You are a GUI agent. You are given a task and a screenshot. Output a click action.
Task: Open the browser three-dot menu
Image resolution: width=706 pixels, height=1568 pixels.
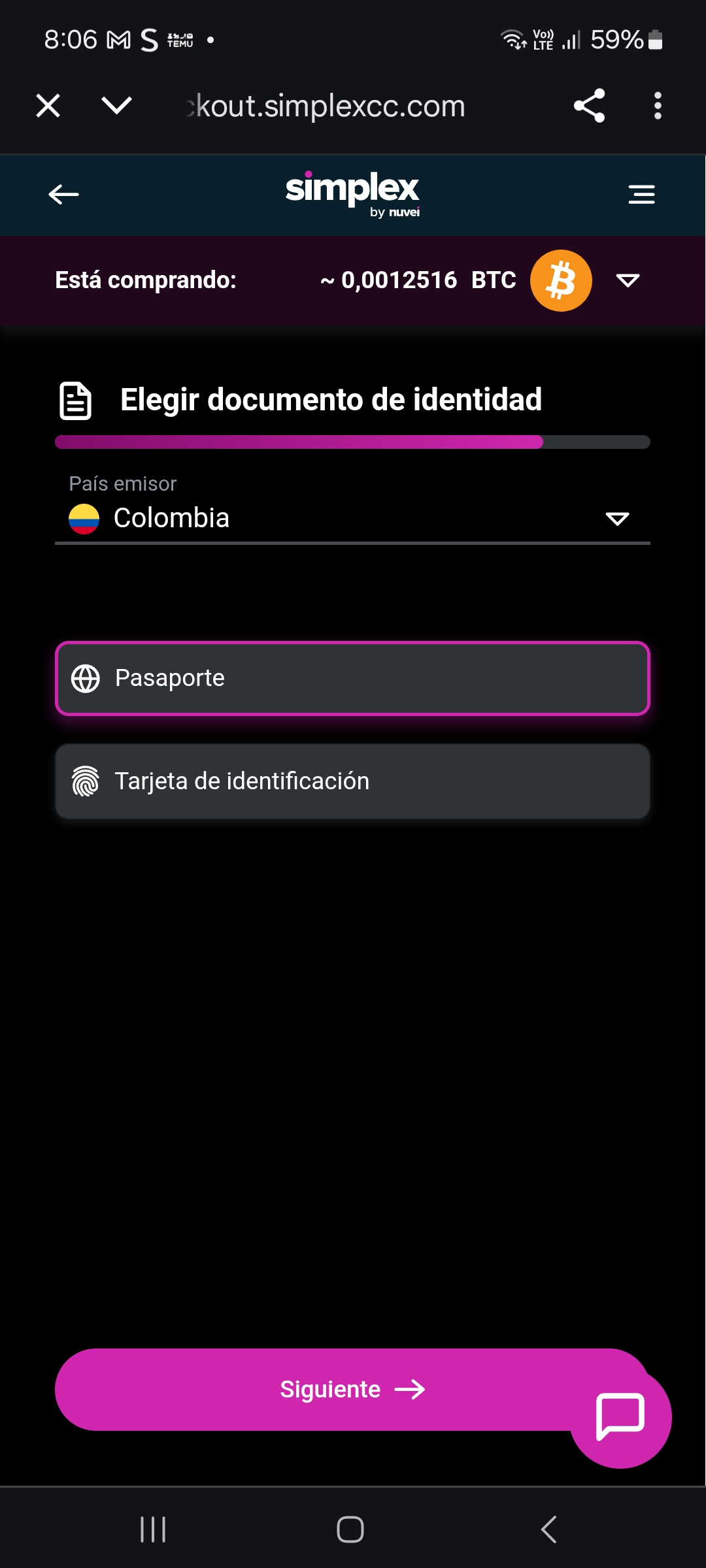(656, 106)
